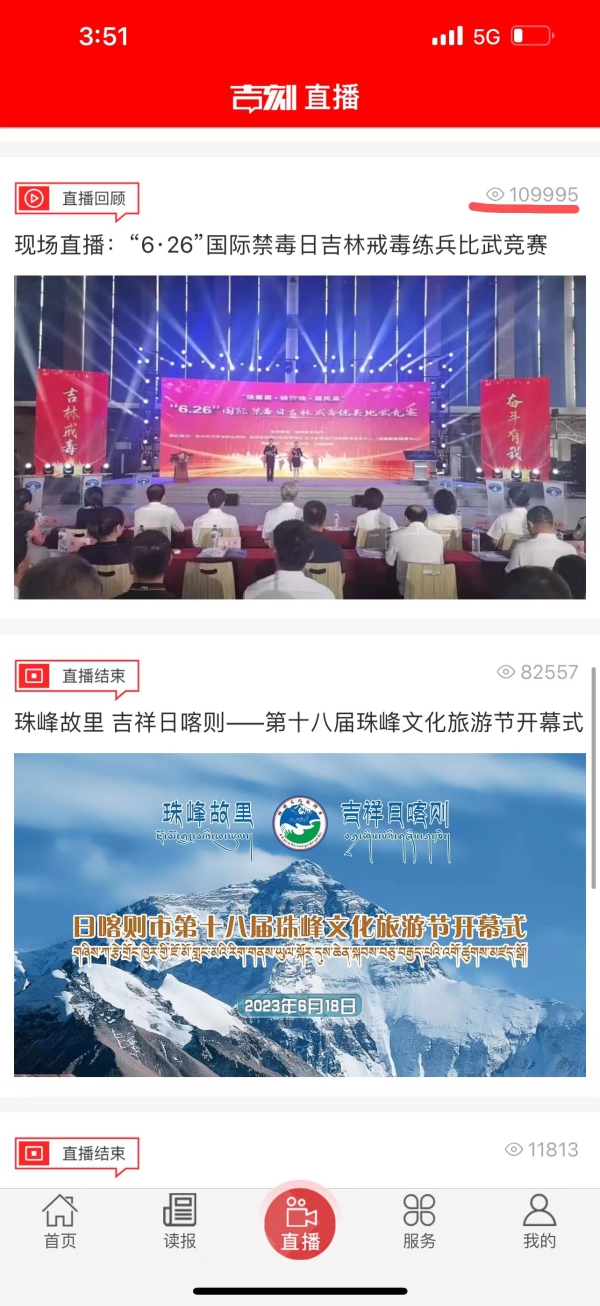Open the 6·26 anti-drug competition livestream replay
The height and width of the screenshot is (1306, 600).
300,437
